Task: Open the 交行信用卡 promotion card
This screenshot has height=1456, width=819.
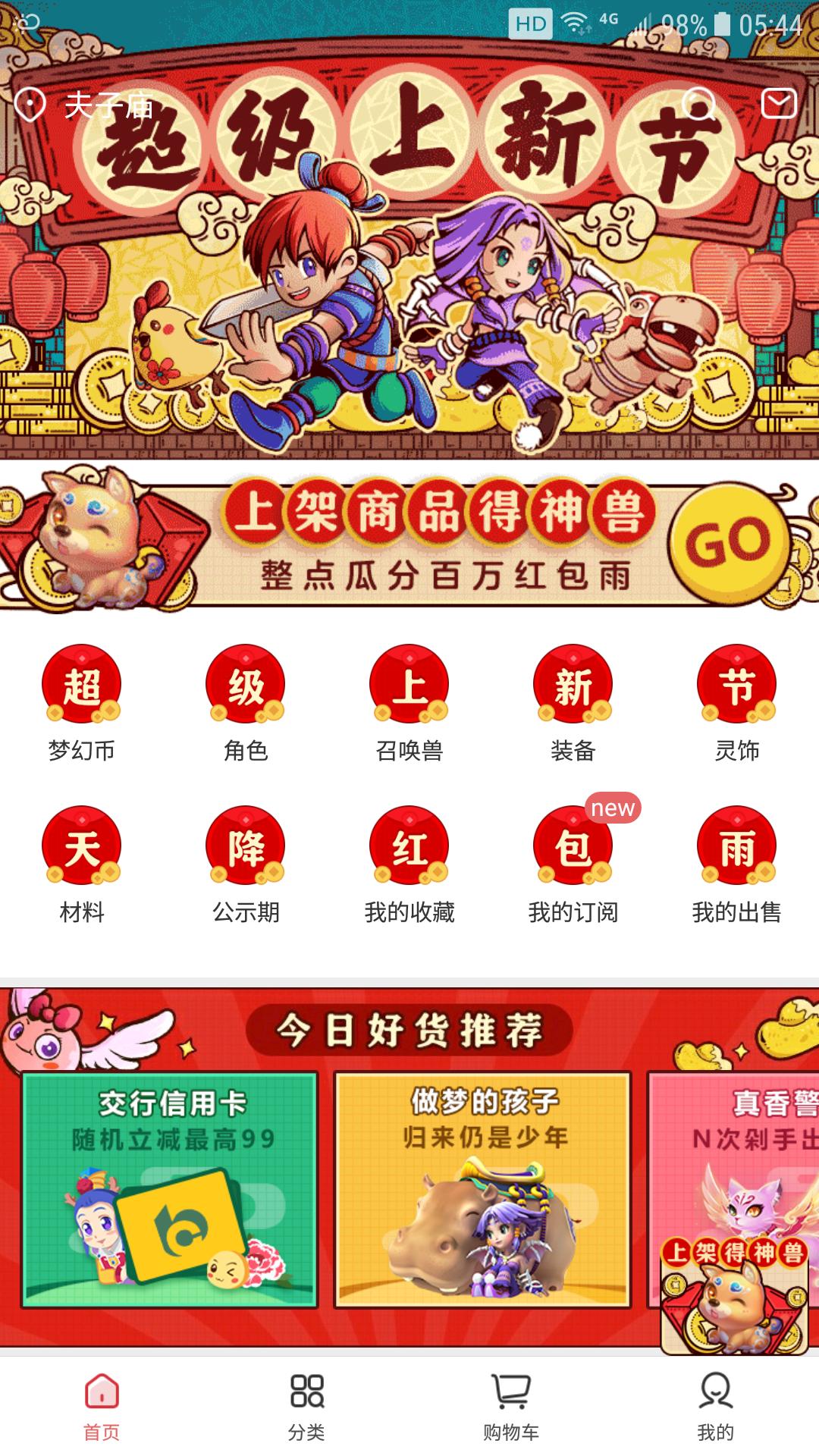Action: coord(169,1189)
